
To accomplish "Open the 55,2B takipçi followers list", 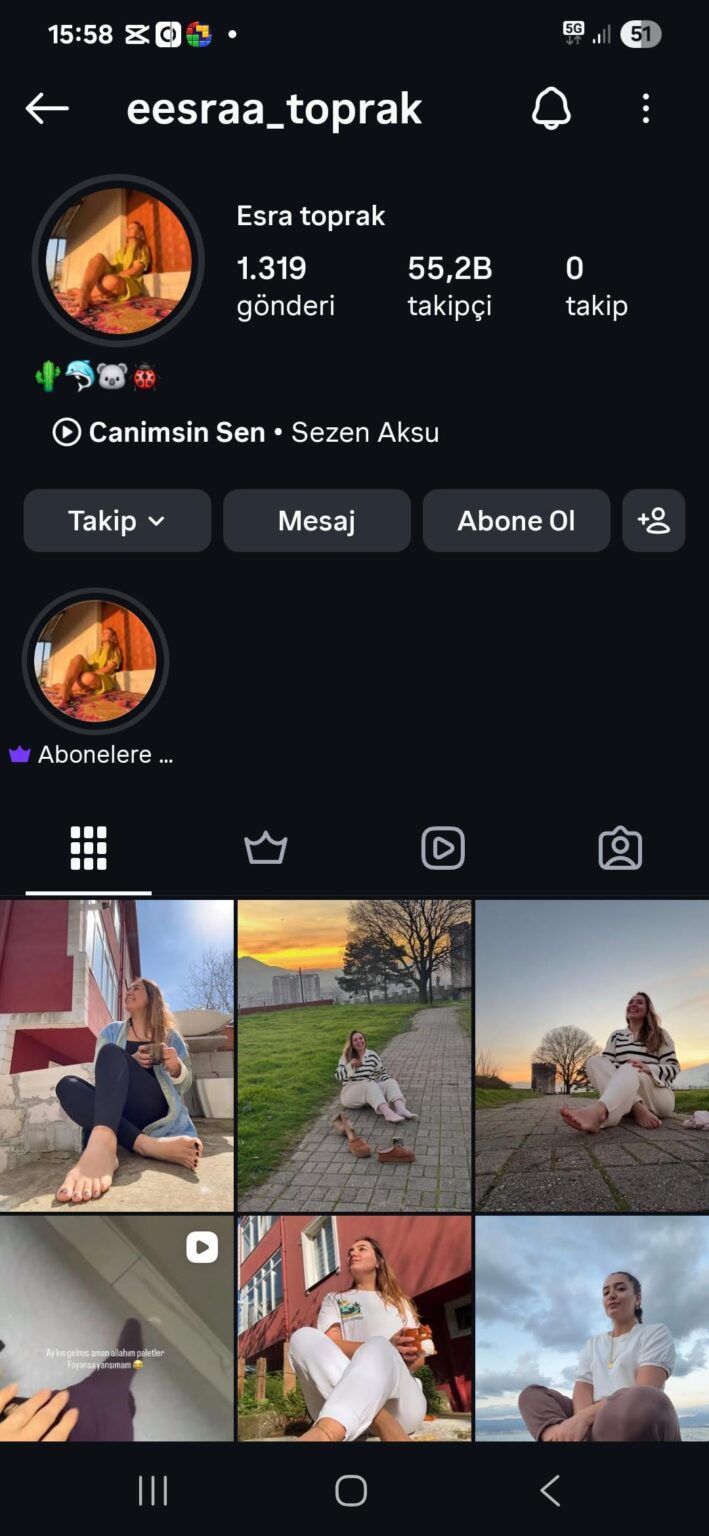I will click(450, 285).
